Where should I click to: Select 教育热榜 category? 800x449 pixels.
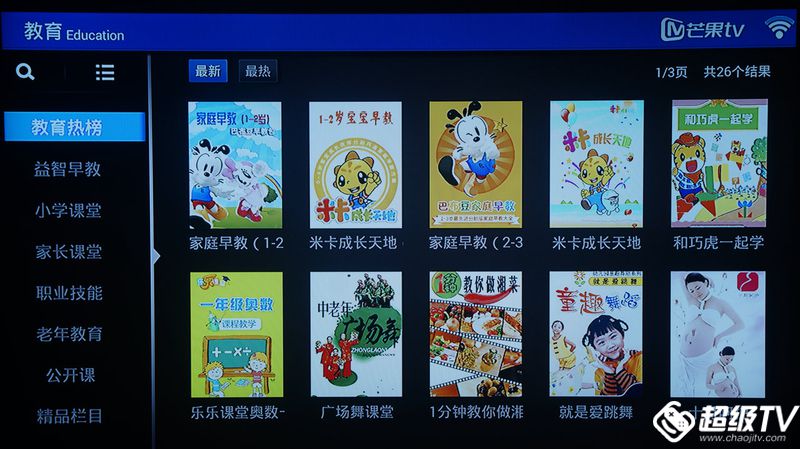[x=67, y=127]
